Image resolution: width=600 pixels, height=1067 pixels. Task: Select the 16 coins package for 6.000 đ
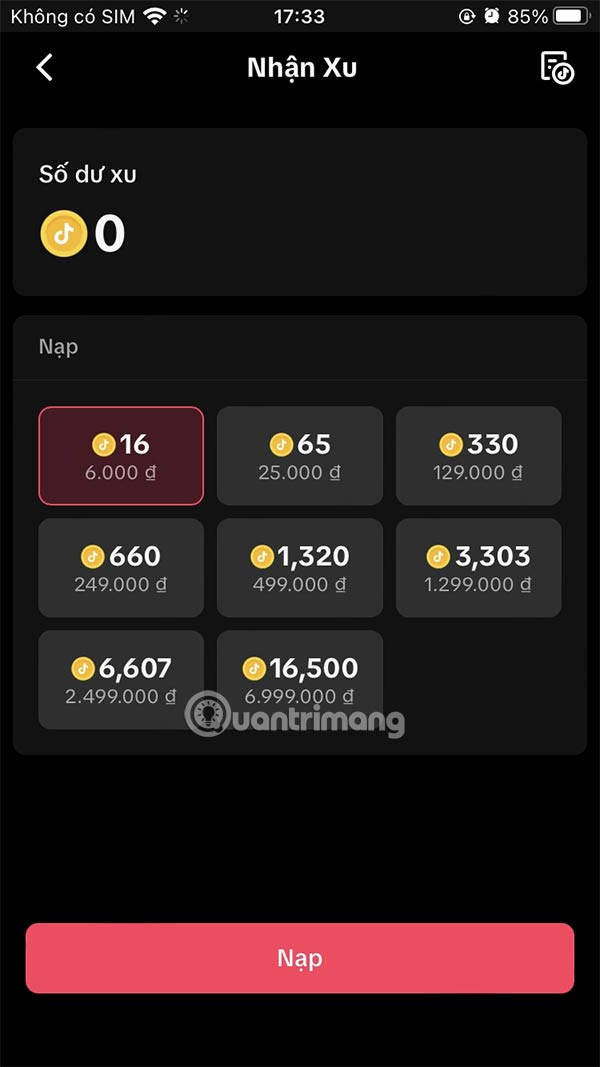point(121,456)
